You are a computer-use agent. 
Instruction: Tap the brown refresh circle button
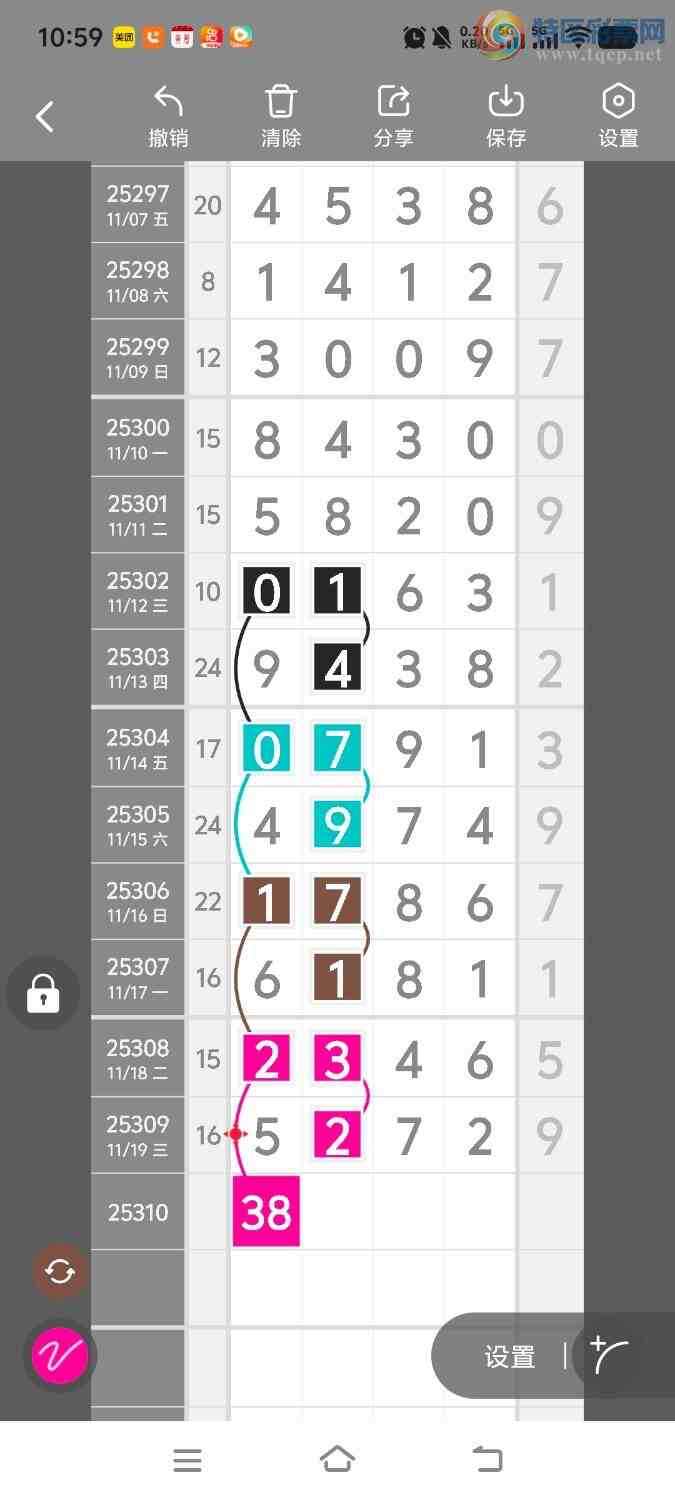pyautogui.click(x=60, y=1272)
